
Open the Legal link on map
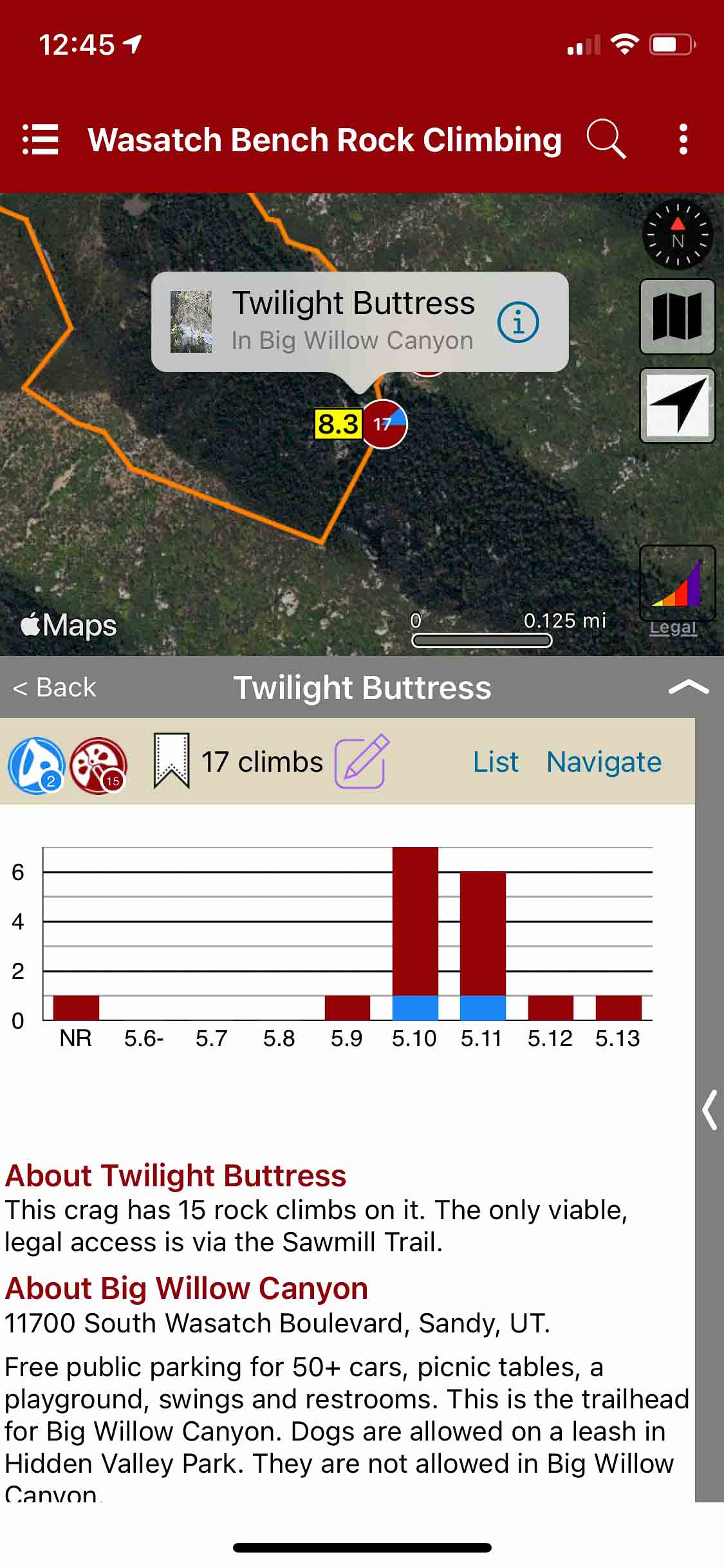pos(673,628)
